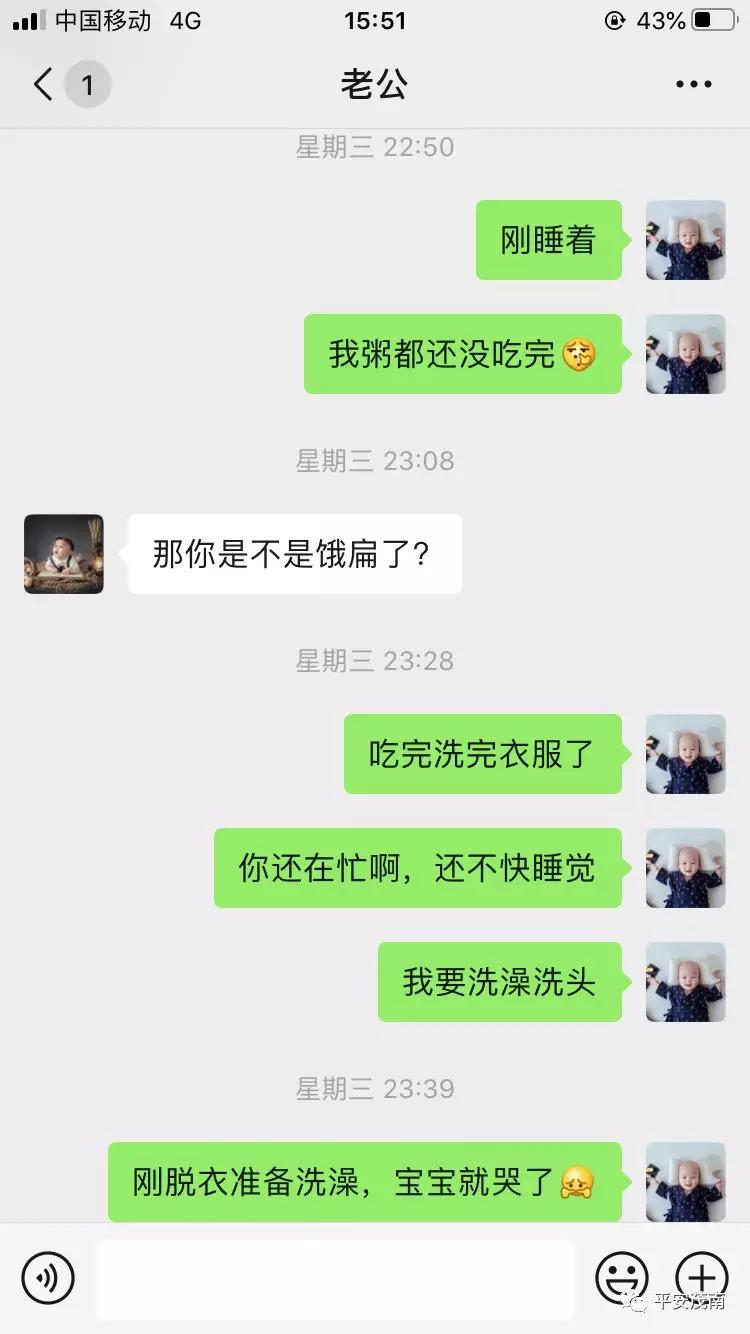Switch to voice message input
750x1334 pixels.
(48, 1277)
